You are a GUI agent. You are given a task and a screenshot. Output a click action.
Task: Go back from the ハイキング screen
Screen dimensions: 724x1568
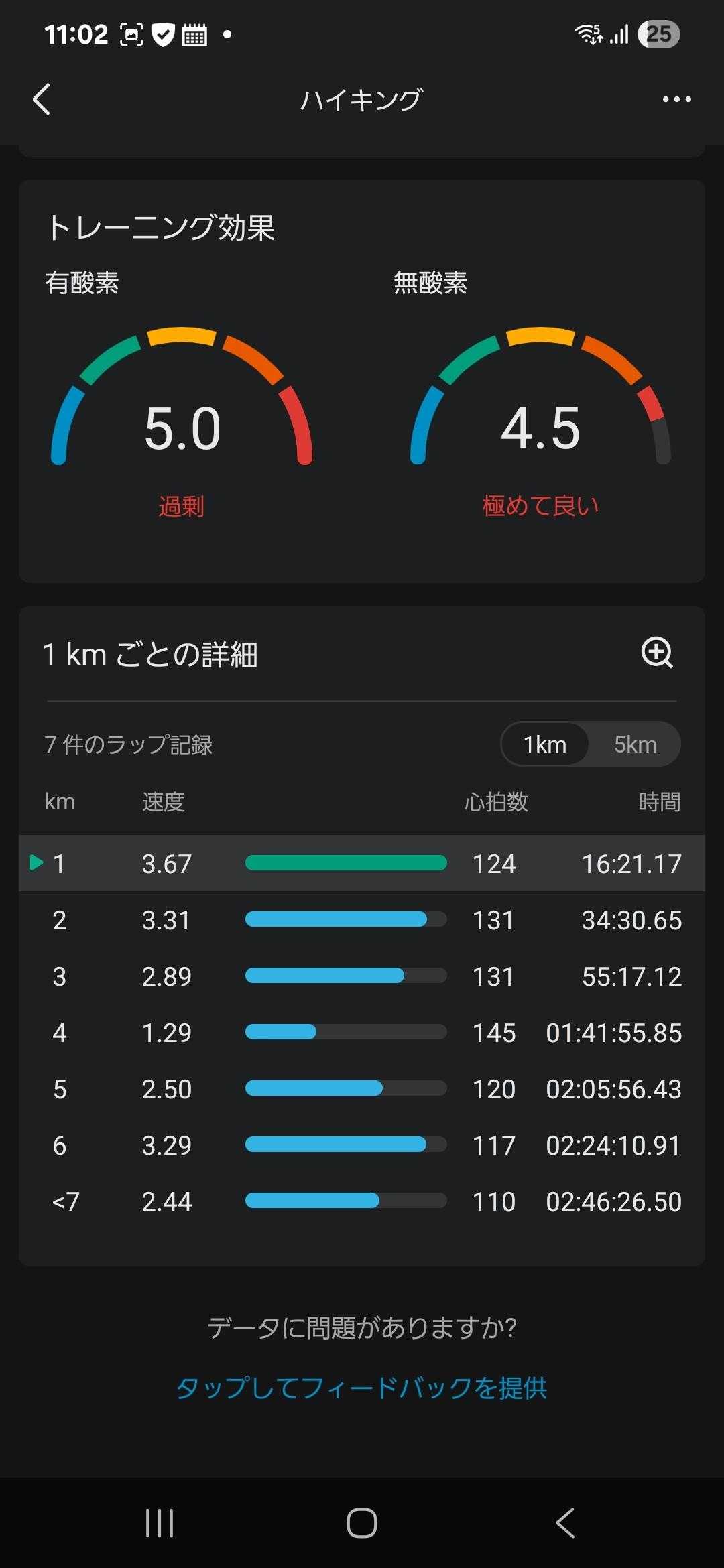tap(42, 99)
